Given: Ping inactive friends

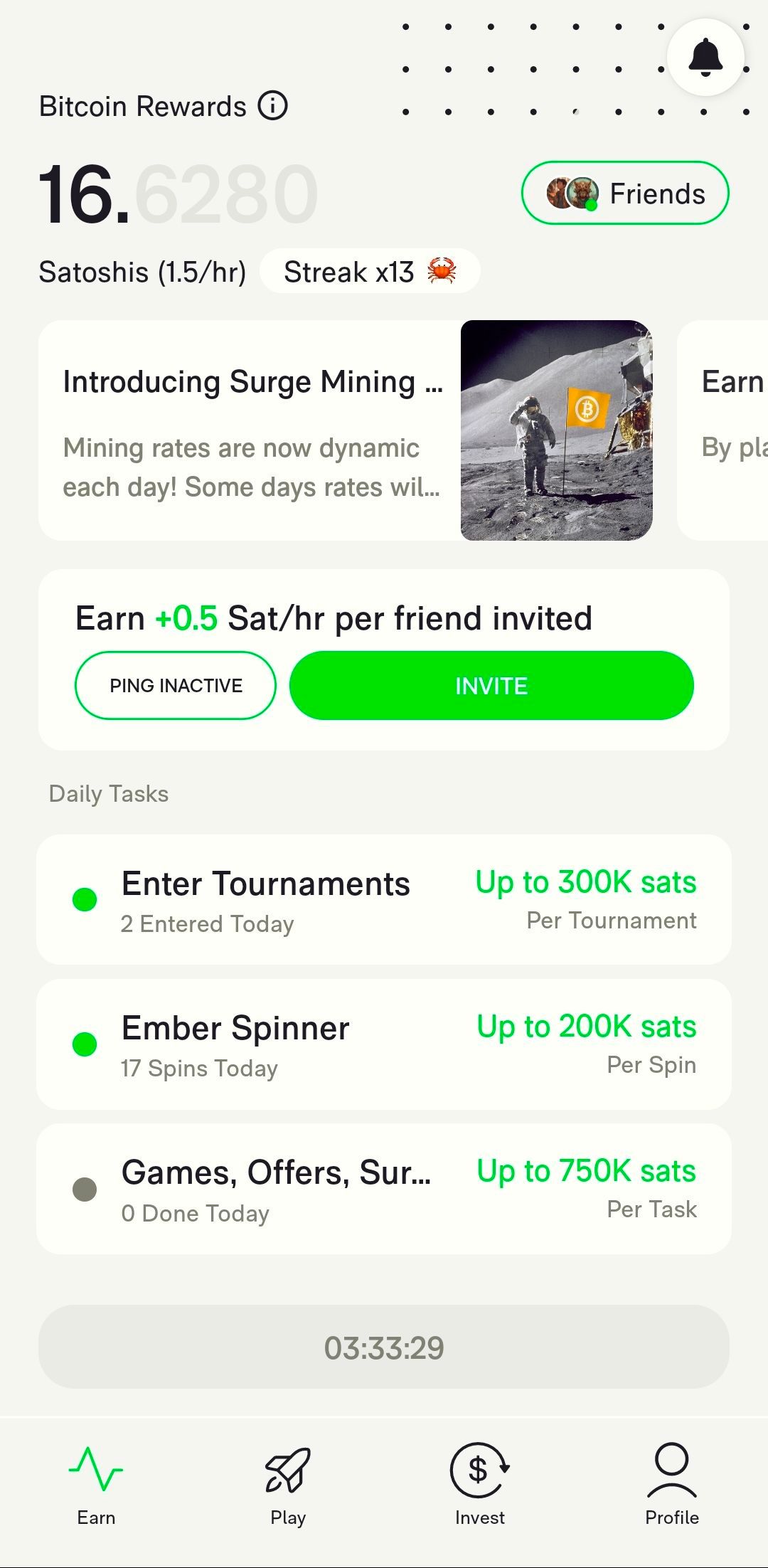Looking at the screenshot, I should pyautogui.click(x=176, y=685).
